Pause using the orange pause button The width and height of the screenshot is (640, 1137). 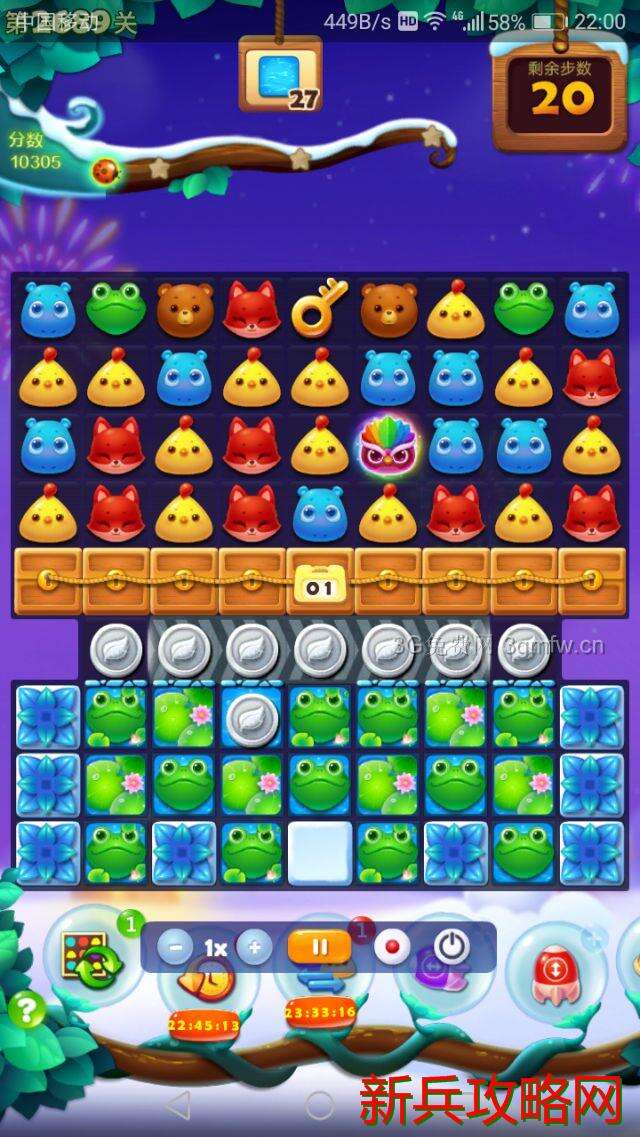318,946
